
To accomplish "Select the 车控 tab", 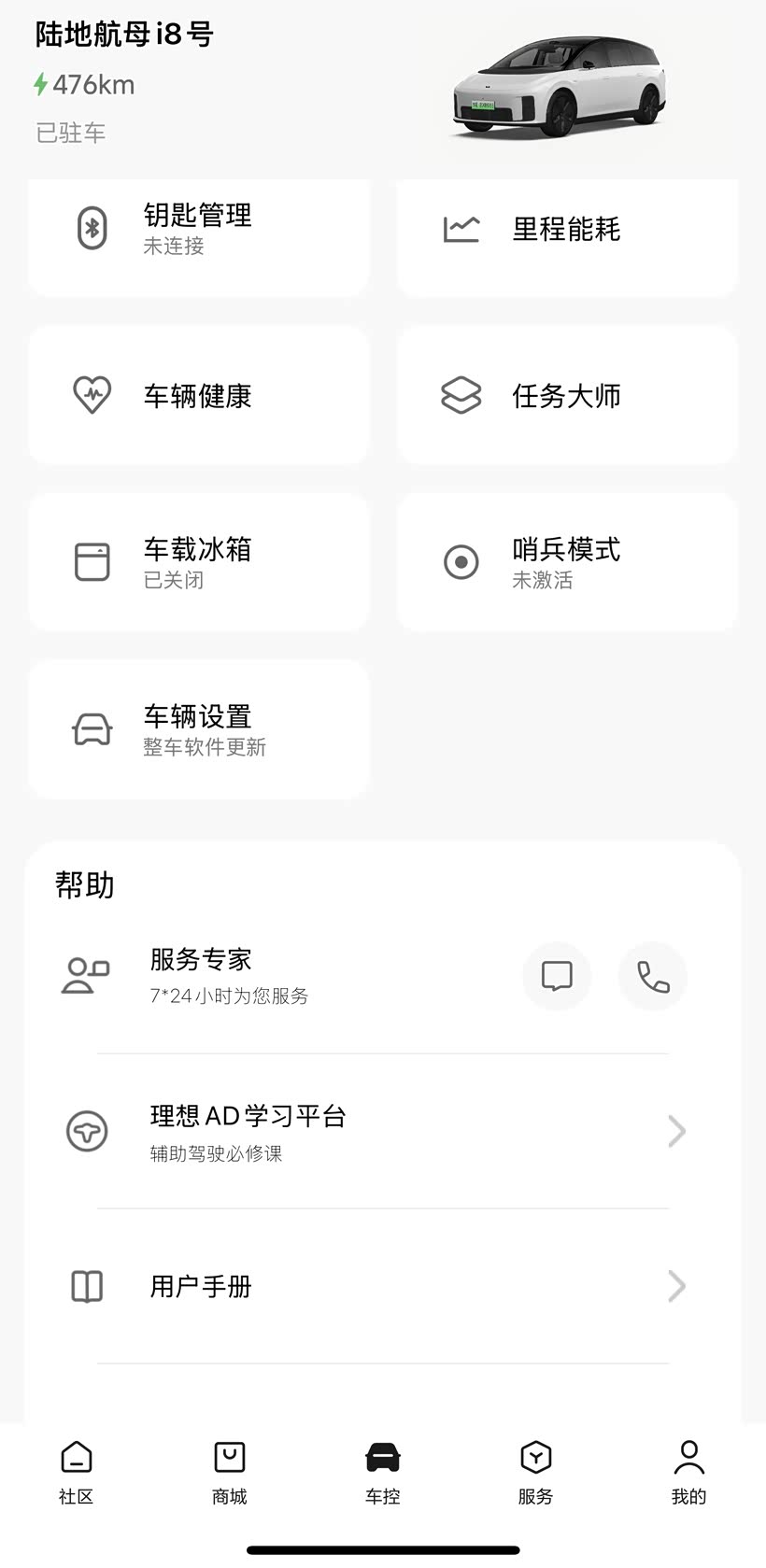I will tap(383, 1473).
